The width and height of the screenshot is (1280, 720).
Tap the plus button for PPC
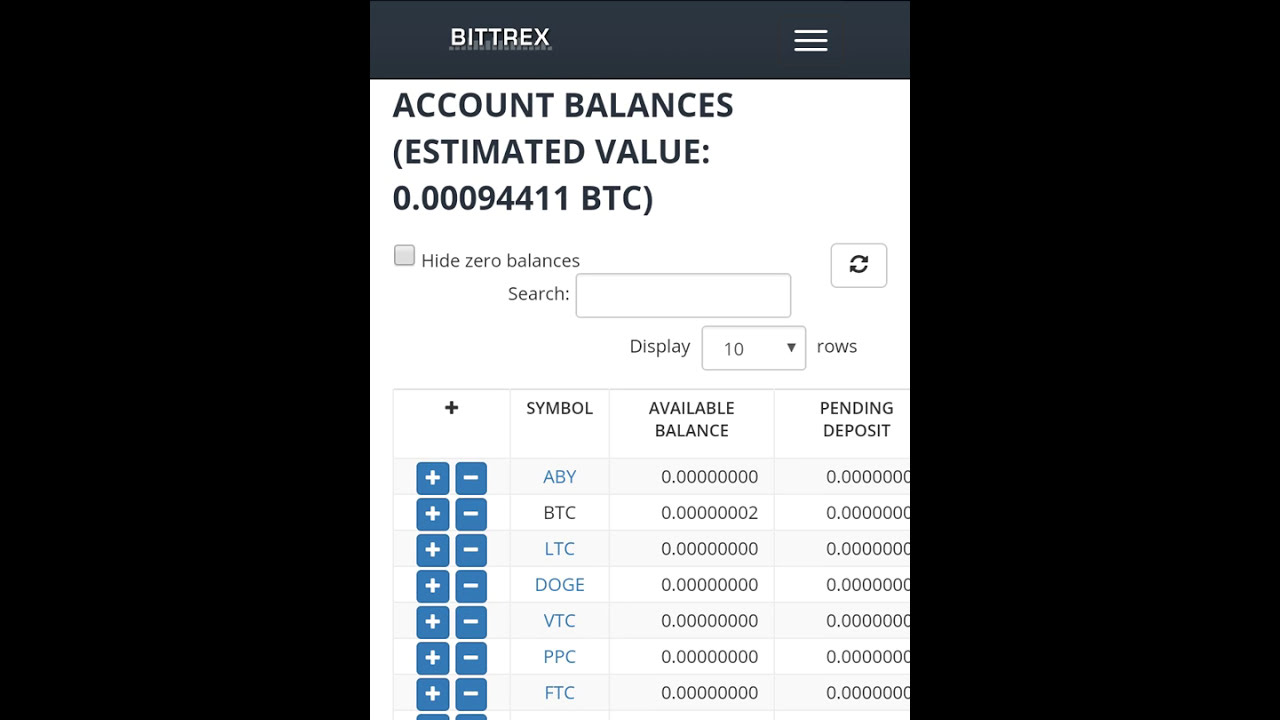[x=432, y=658]
